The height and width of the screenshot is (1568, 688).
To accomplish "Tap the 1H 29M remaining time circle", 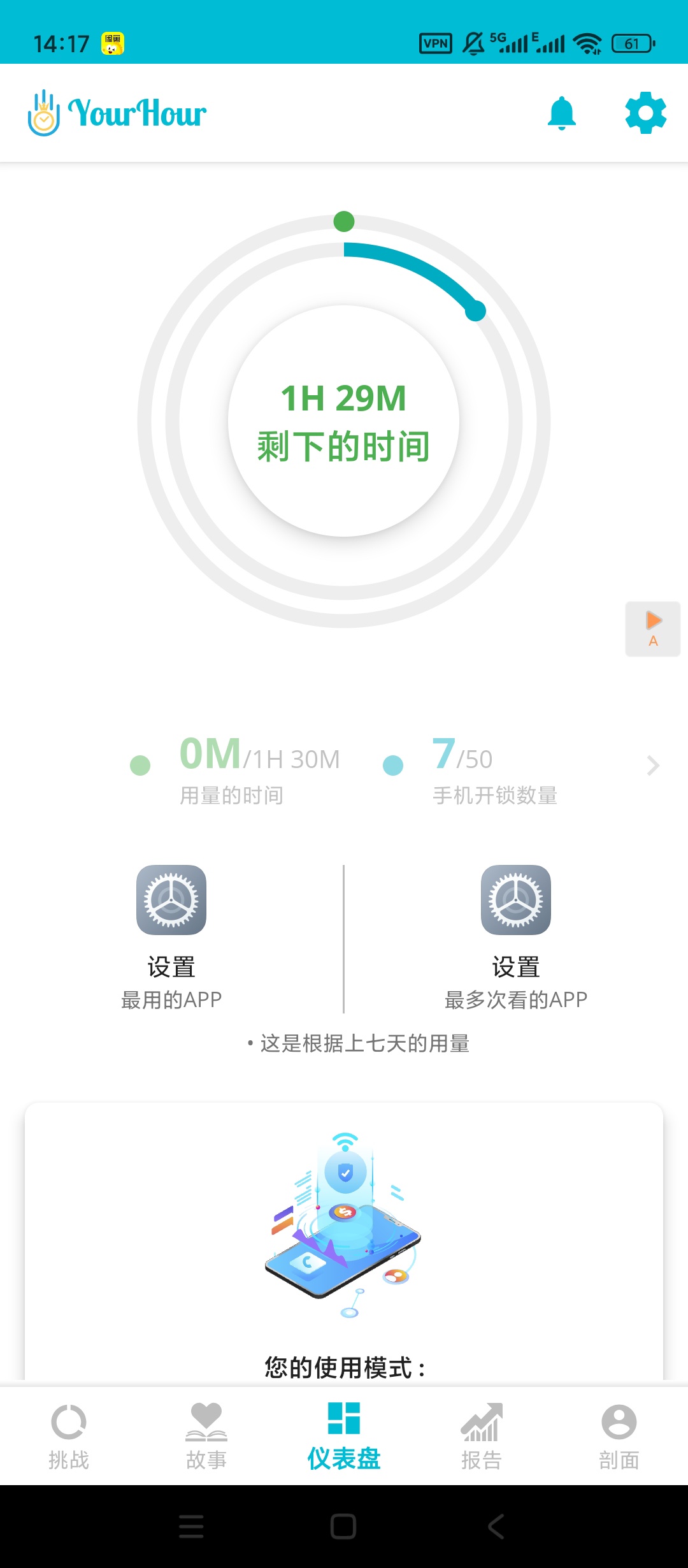I will click(344, 421).
